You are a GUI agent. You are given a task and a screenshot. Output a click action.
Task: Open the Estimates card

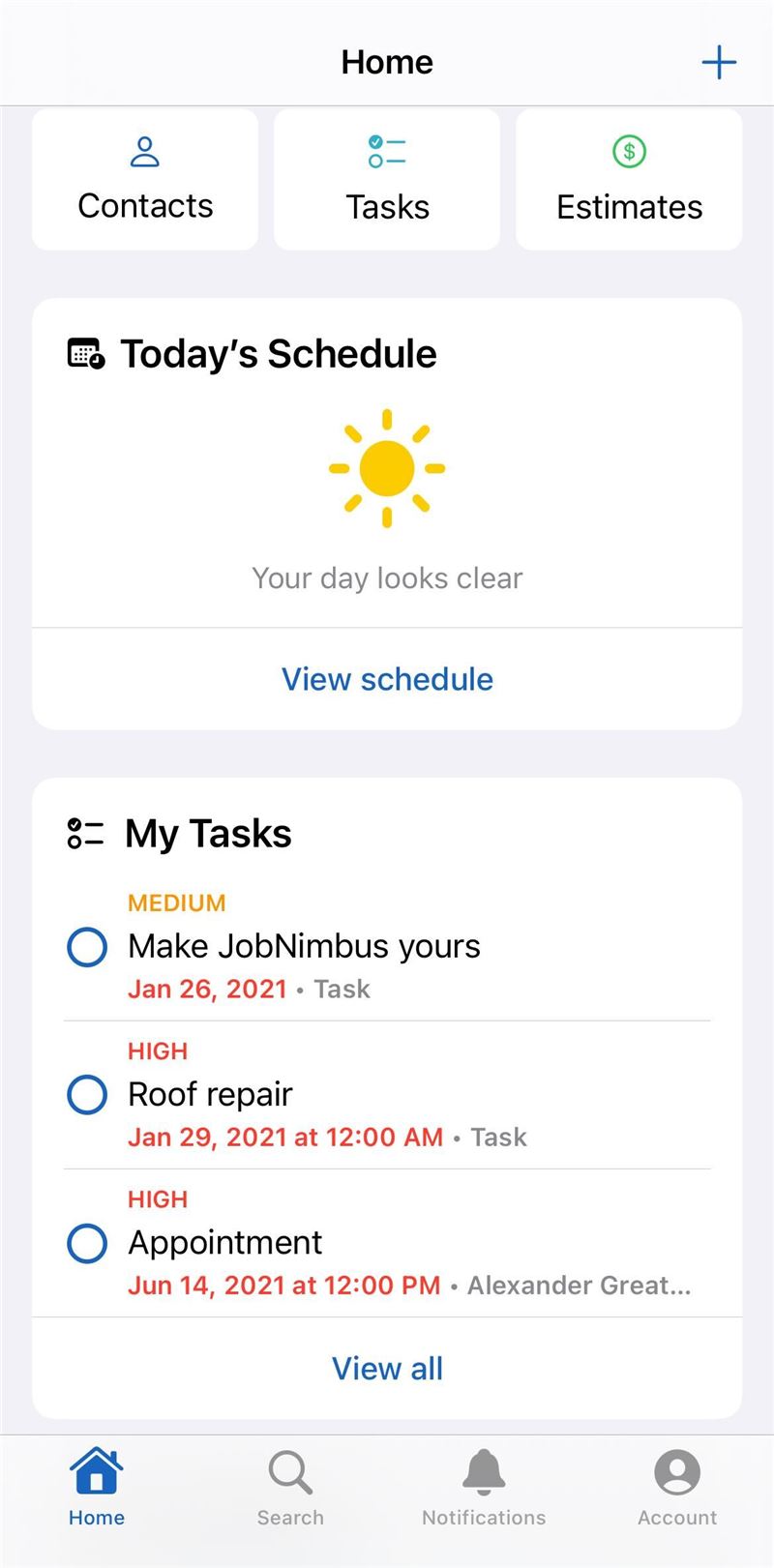pos(629,179)
